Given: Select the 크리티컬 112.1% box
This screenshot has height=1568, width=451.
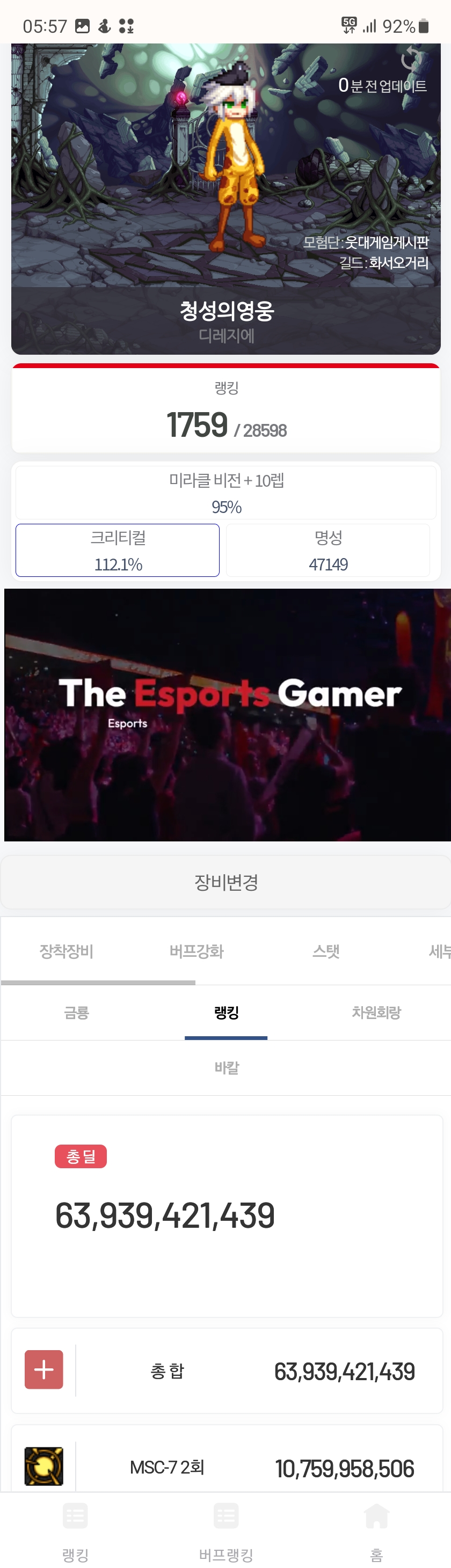Looking at the screenshot, I should click(118, 550).
